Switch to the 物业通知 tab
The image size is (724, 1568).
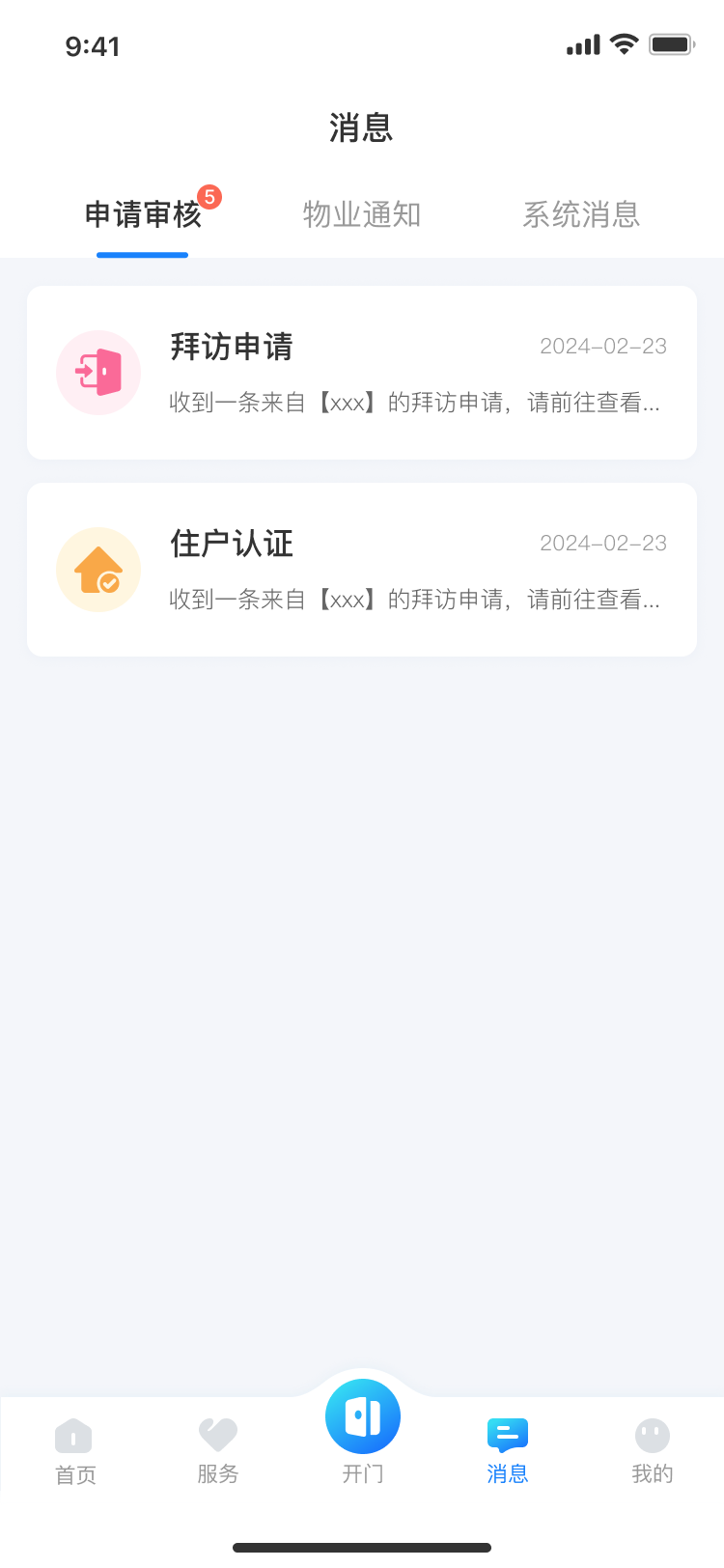(x=362, y=215)
